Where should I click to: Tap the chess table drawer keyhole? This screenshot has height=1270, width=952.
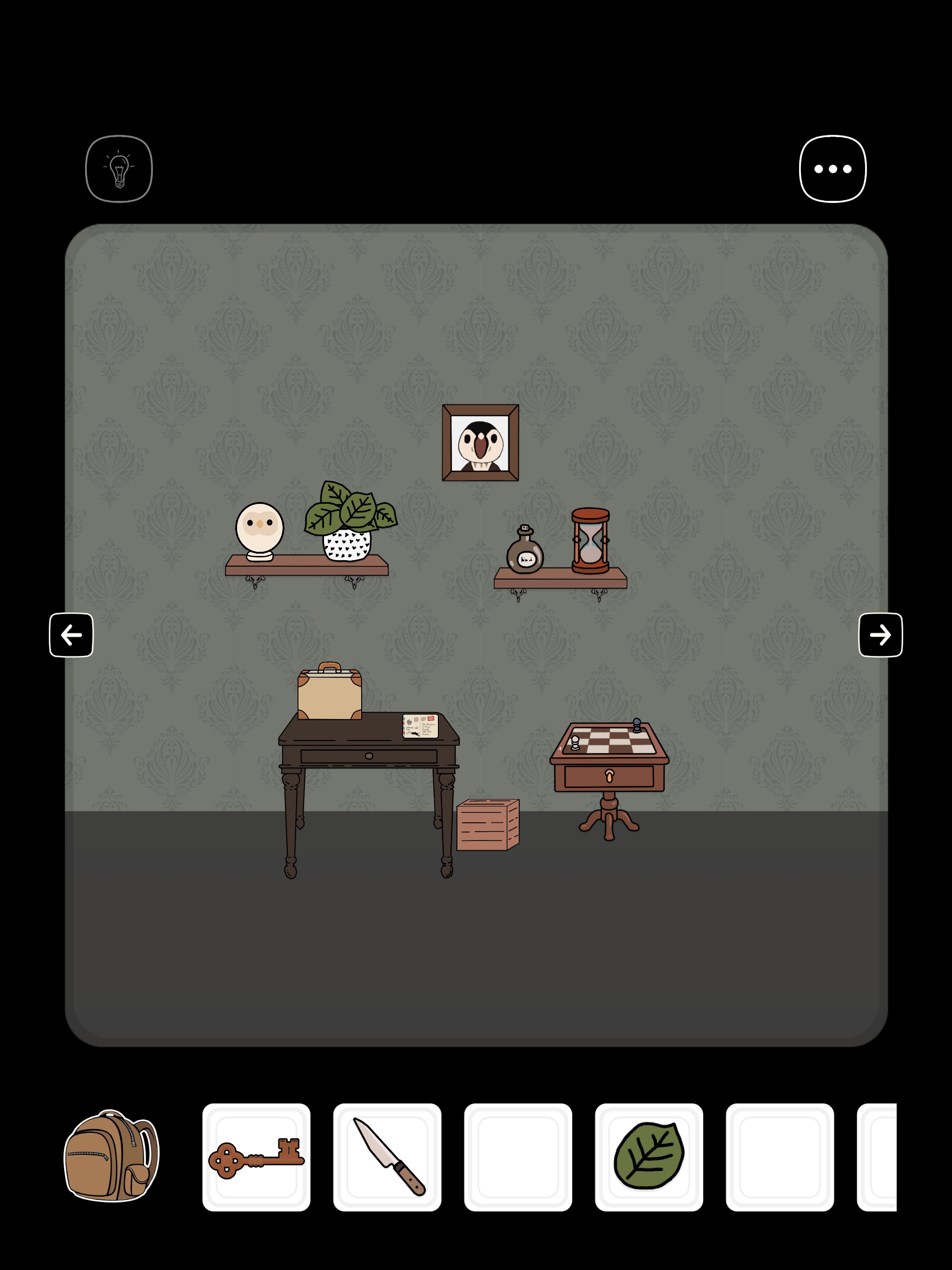pos(609,777)
